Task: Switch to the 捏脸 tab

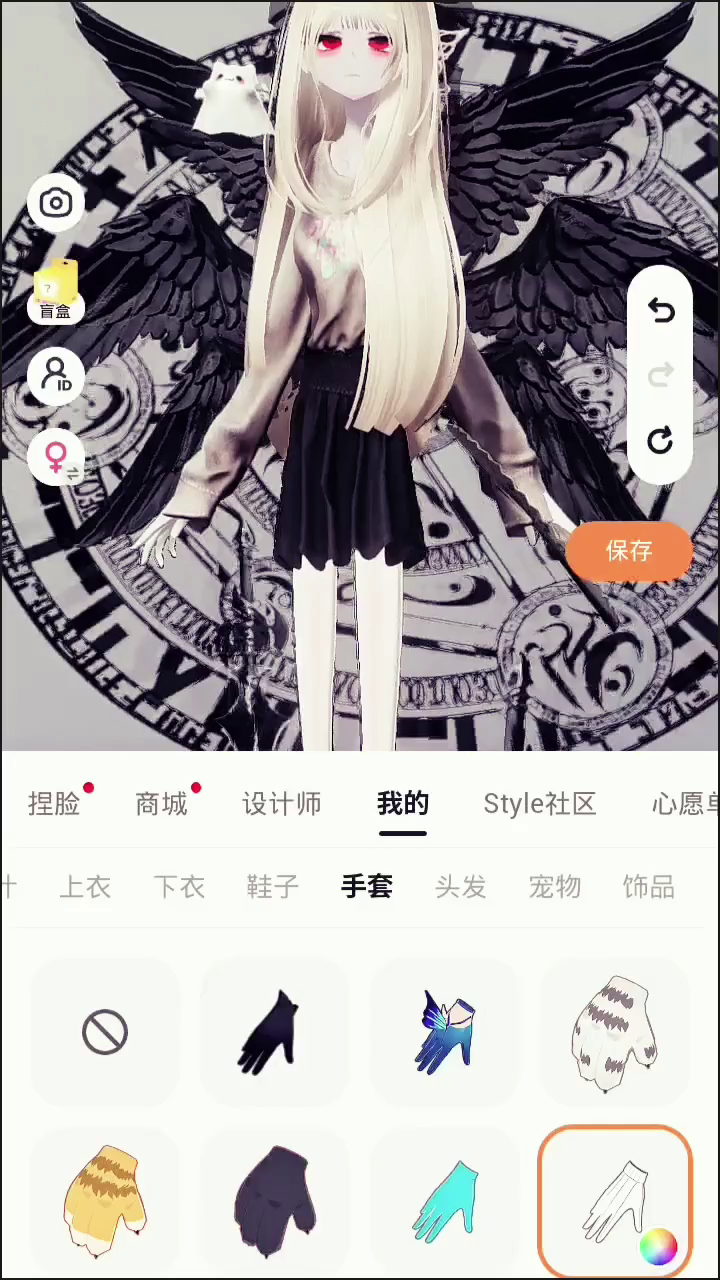Action: (x=54, y=804)
